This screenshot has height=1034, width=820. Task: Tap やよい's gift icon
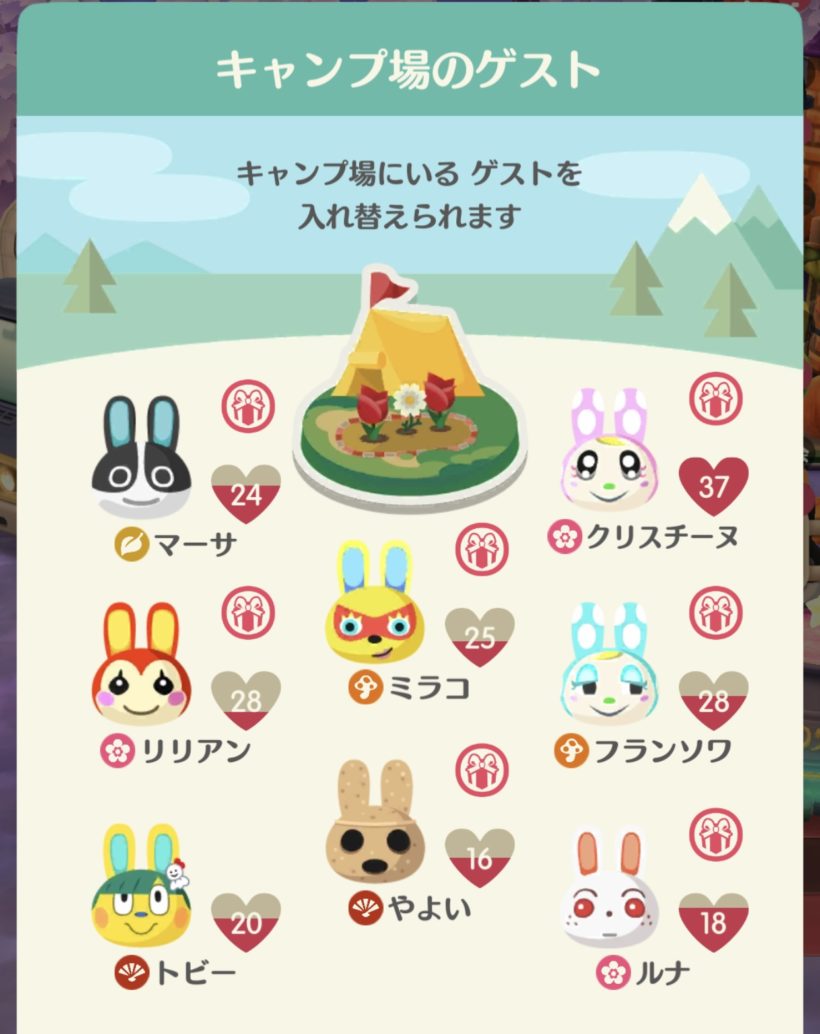481,768
